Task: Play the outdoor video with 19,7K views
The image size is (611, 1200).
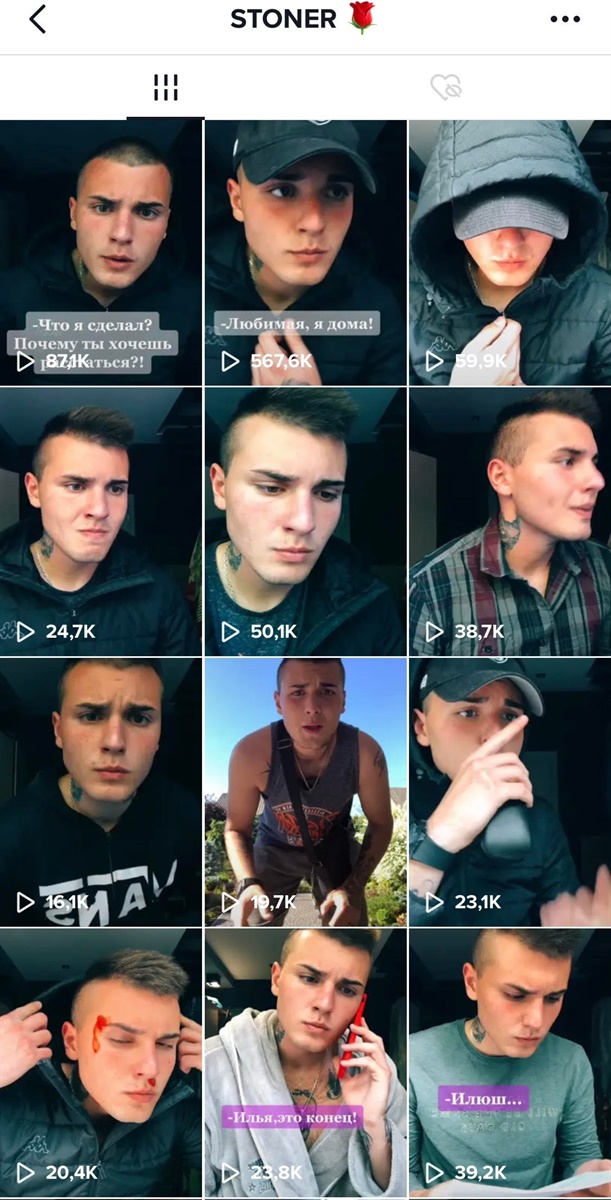Action: [305, 790]
